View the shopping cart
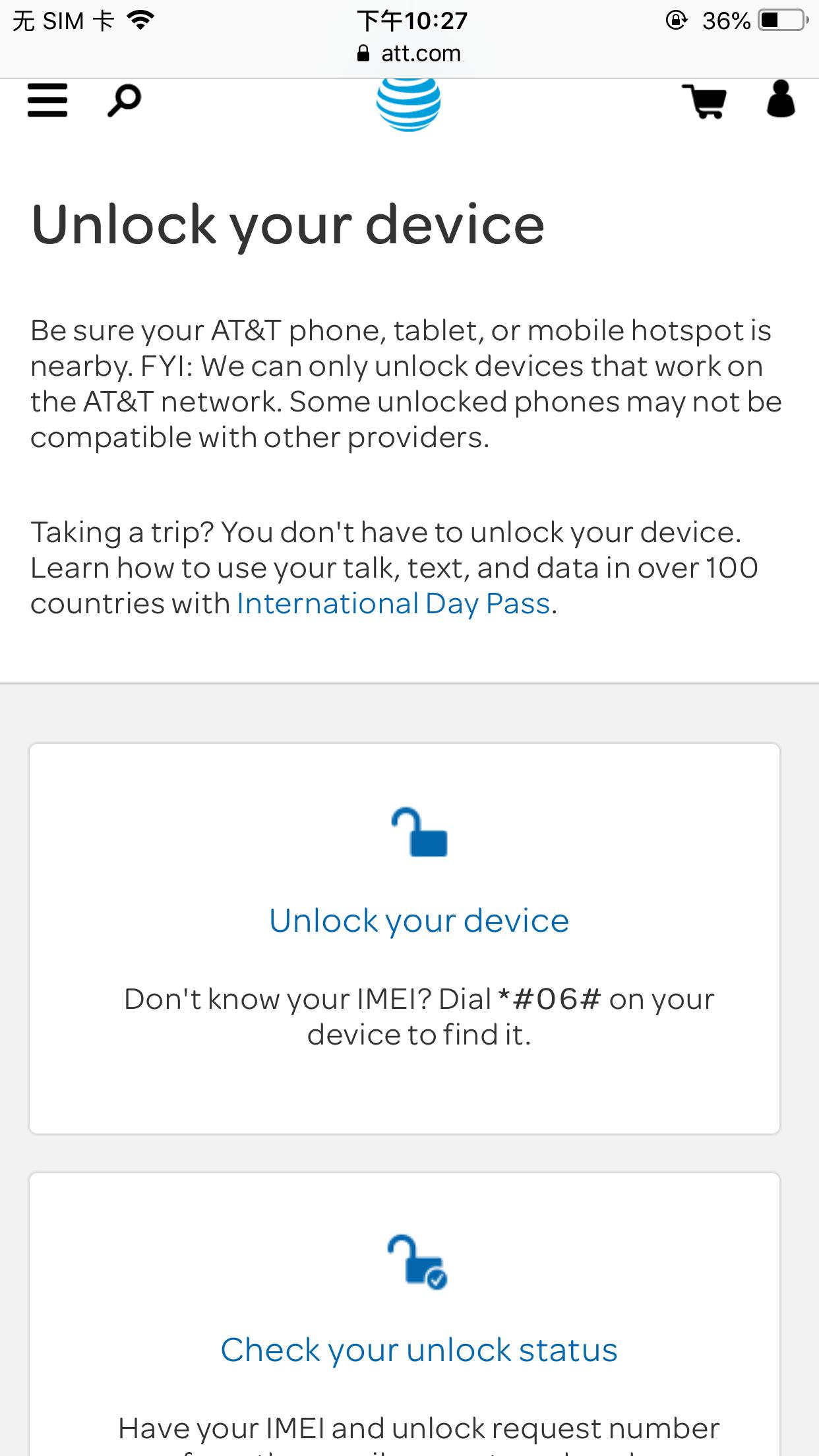This screenshot has height=1456, width=819. (704, 102)
